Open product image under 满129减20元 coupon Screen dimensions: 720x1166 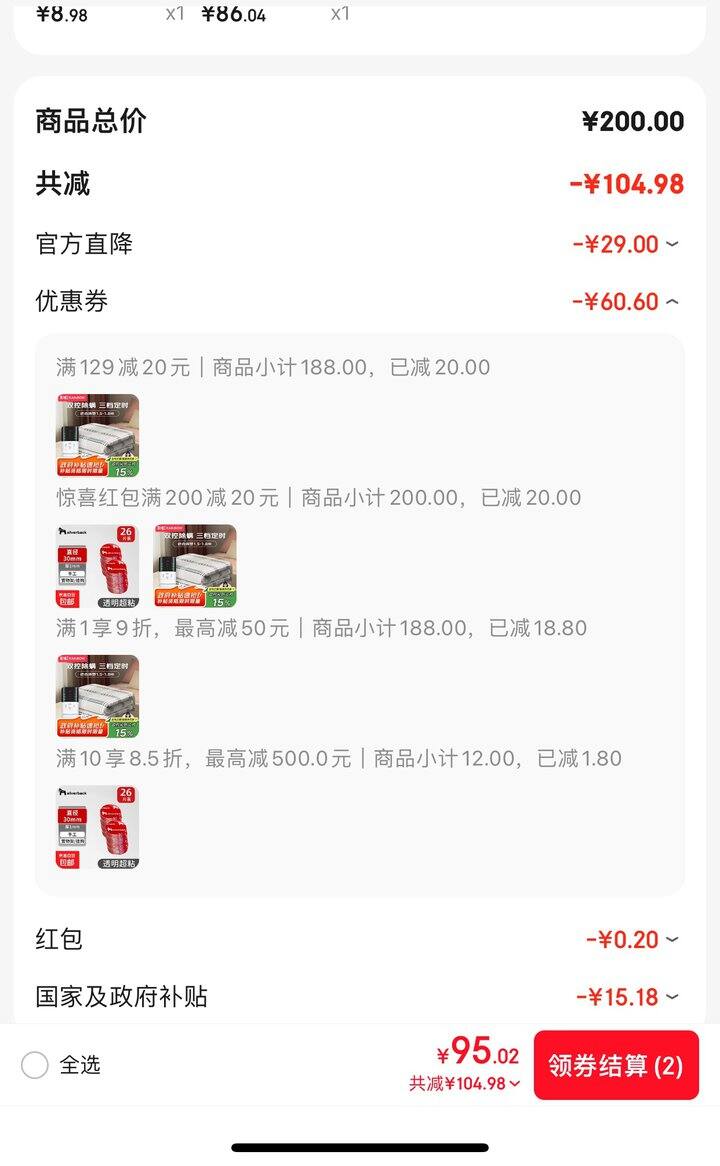97,435
